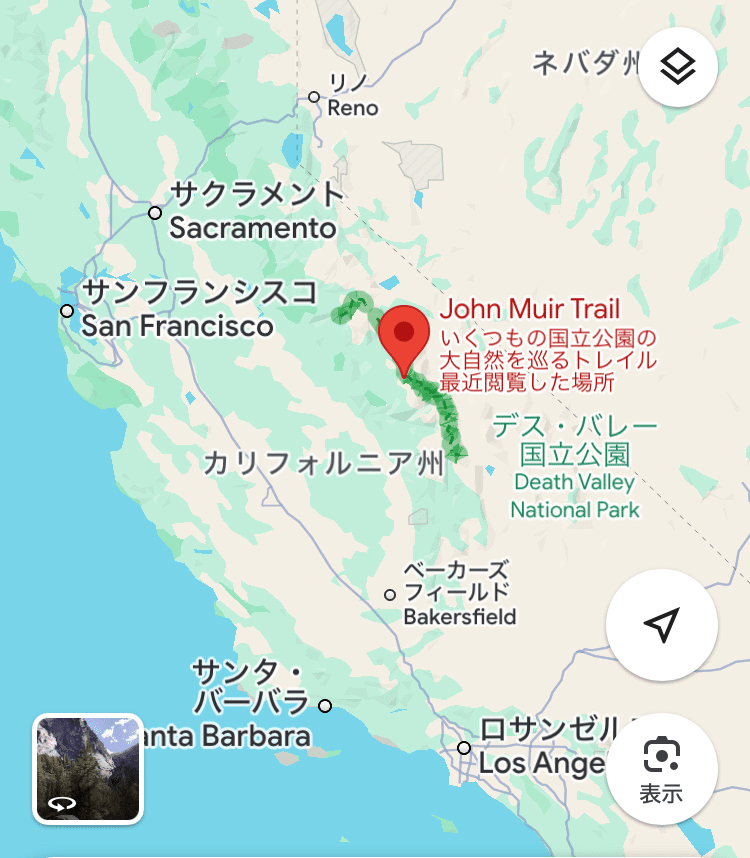Open the map layers selector
750x858 pixels.
point(678,68)
